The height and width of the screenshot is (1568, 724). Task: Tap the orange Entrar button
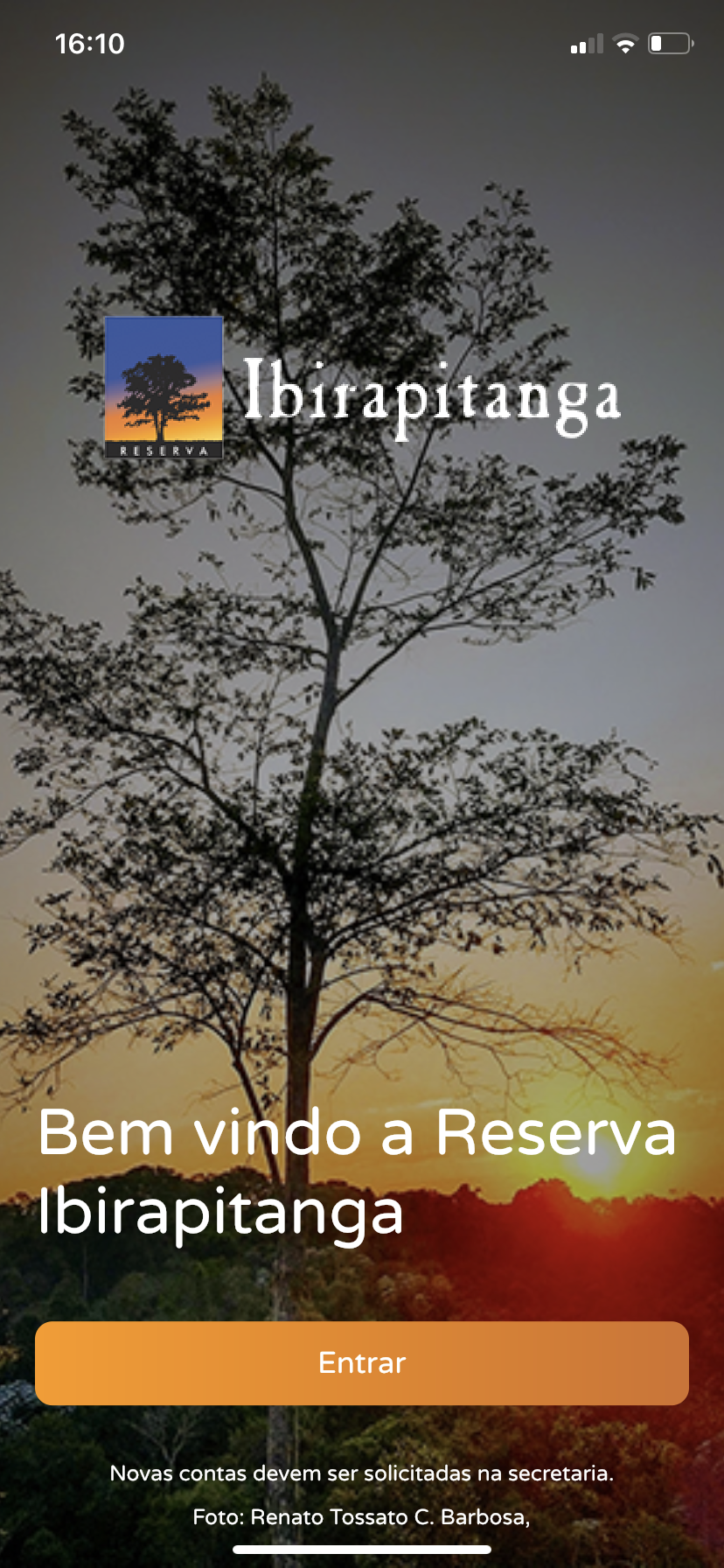[362, 1362]
